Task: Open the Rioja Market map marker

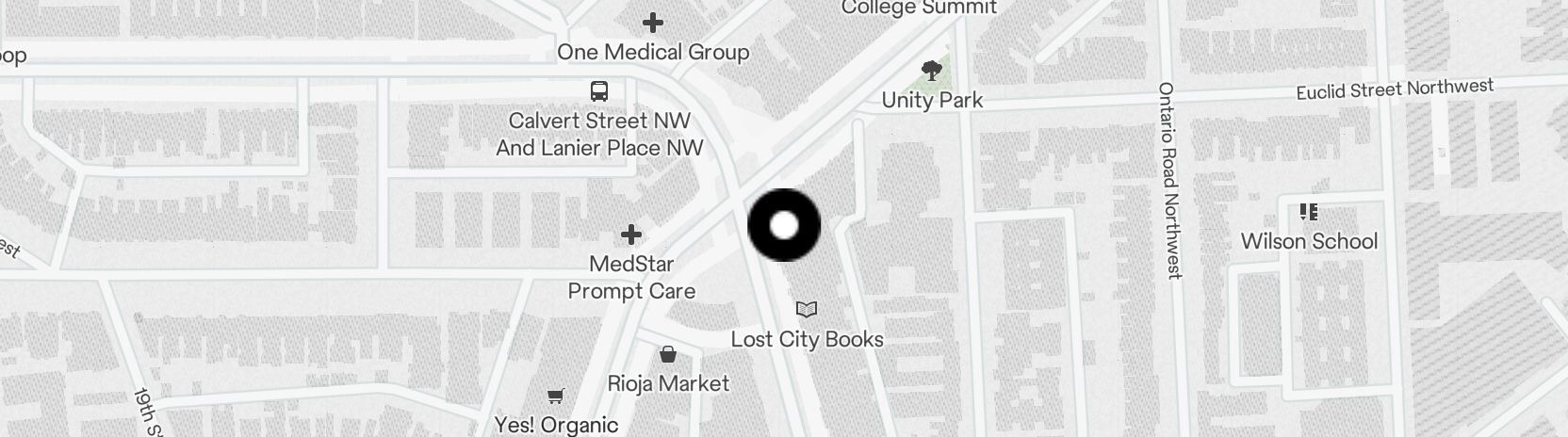Action: [x=668, y=355]
